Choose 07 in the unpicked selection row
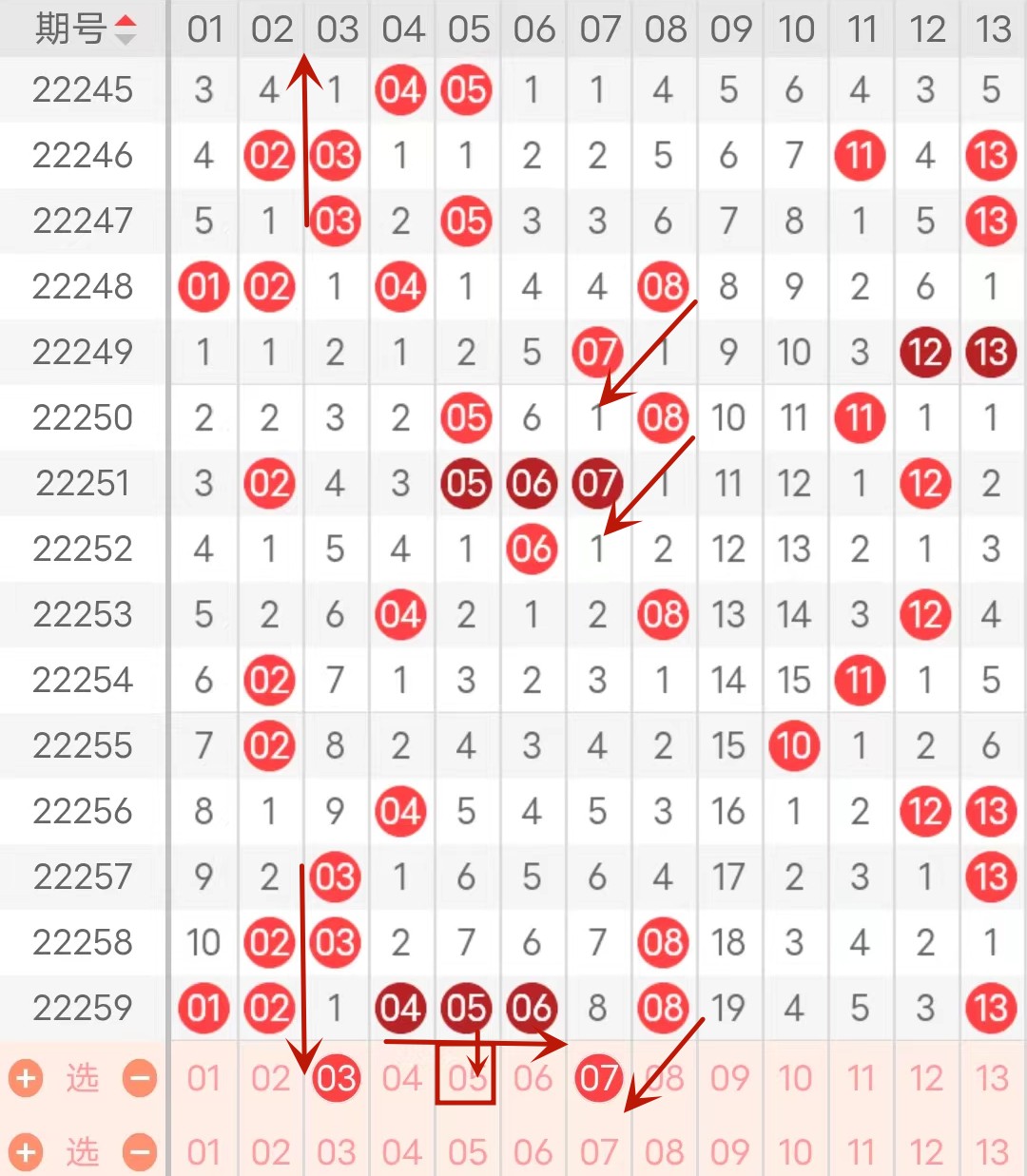This screenshot has height=1176, width=1027. [x=598, y=1152]
